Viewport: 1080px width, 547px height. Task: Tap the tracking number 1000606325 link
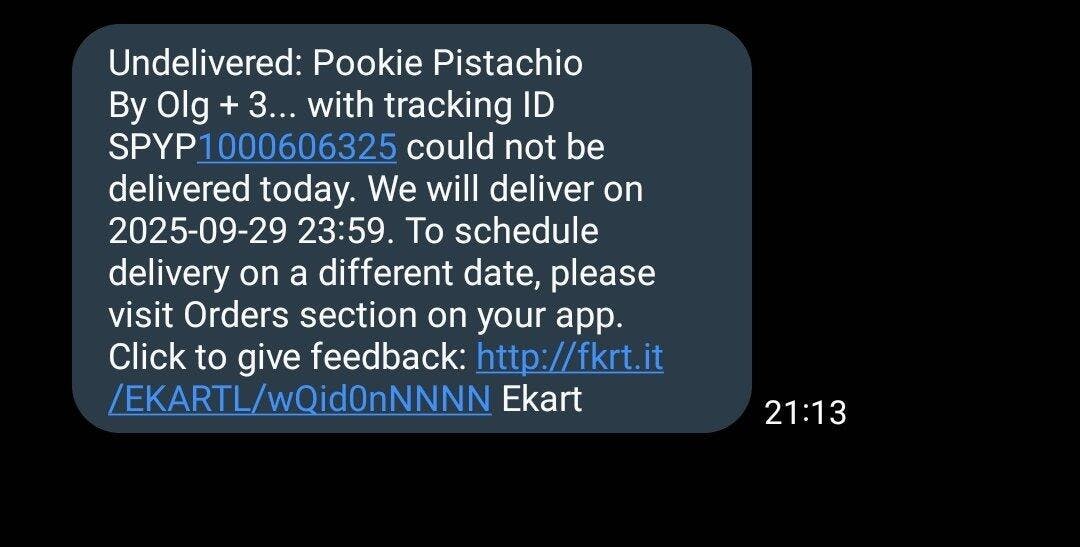pos(297,147)
